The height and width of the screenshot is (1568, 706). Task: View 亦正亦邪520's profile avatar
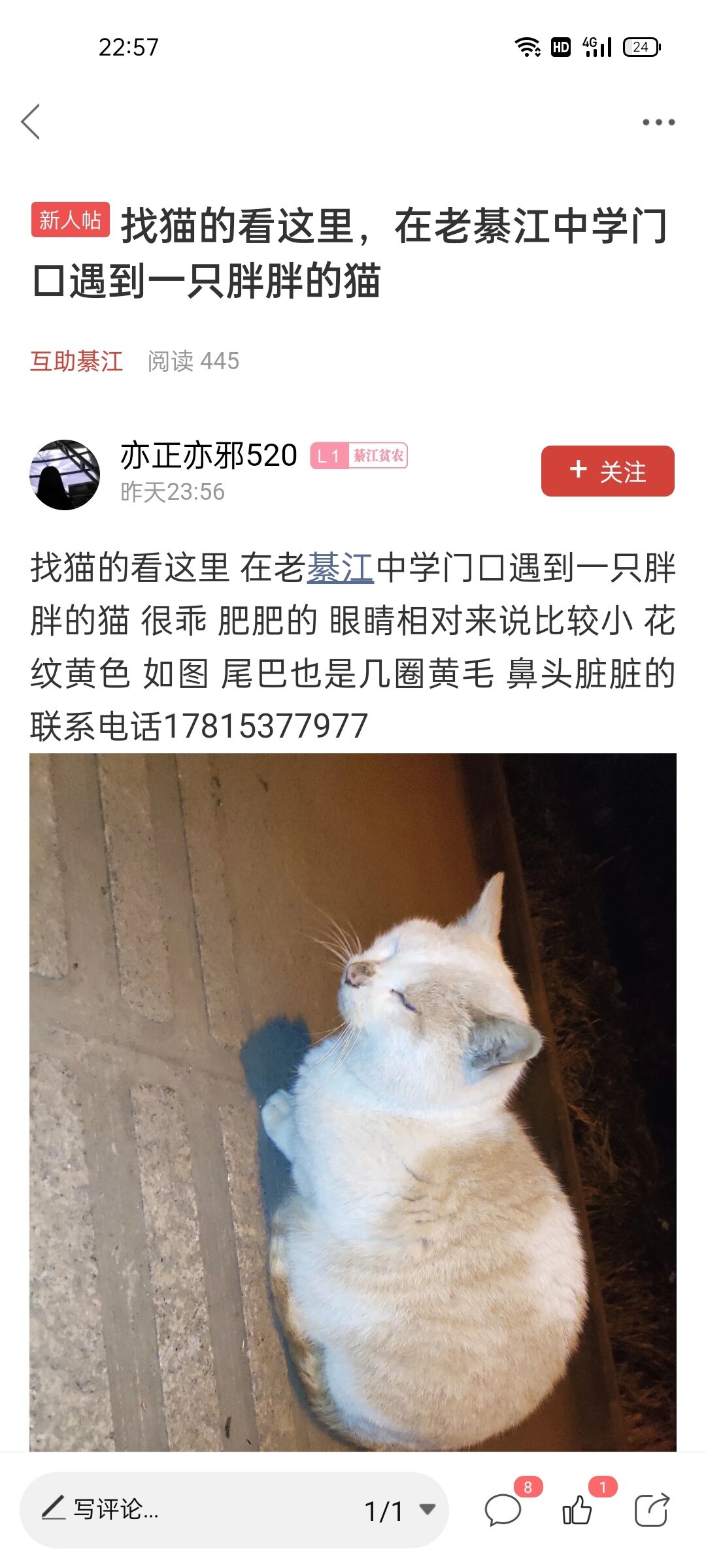click(x=65, y=474)
